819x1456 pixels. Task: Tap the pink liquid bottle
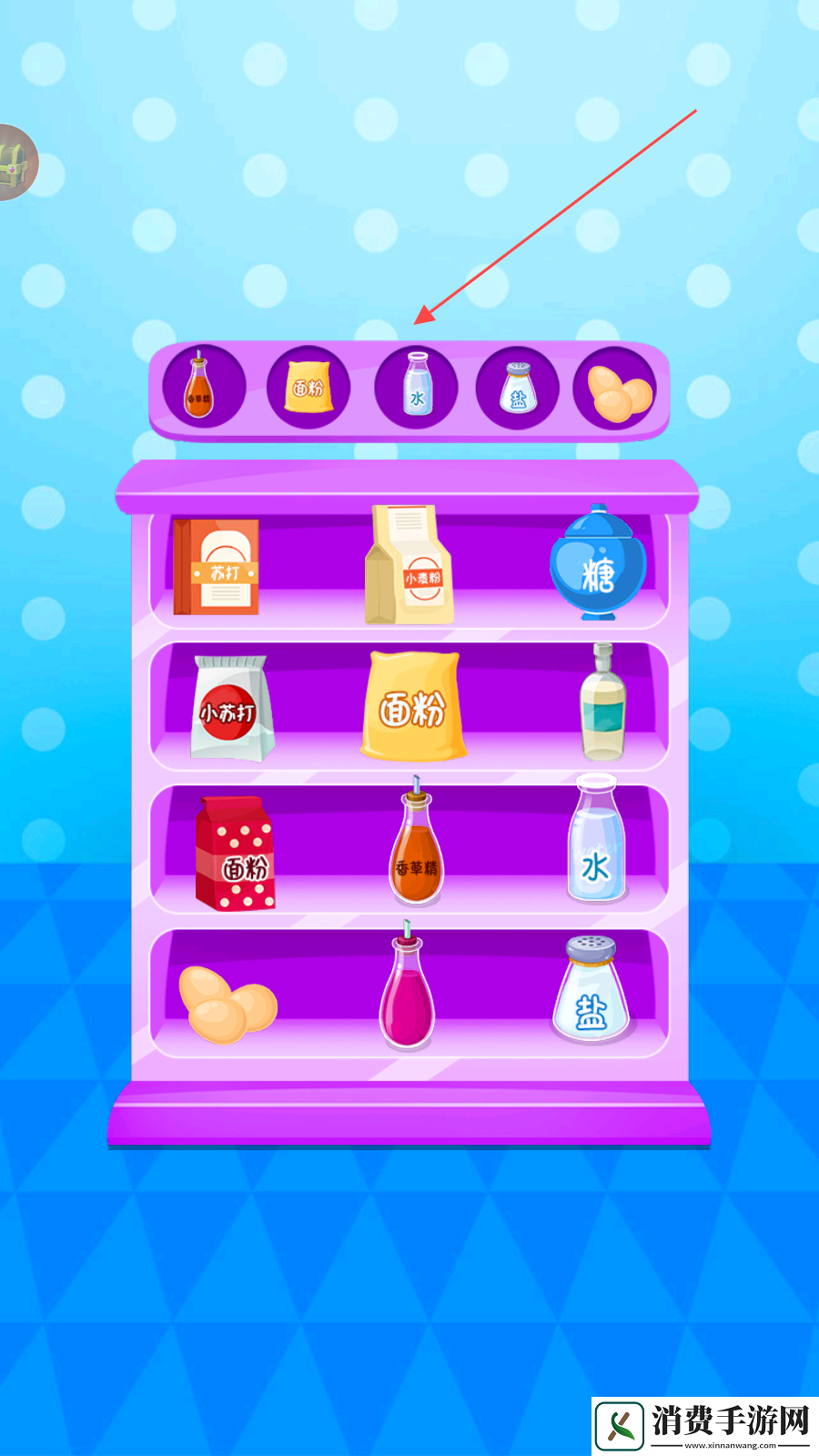point(407,990)
